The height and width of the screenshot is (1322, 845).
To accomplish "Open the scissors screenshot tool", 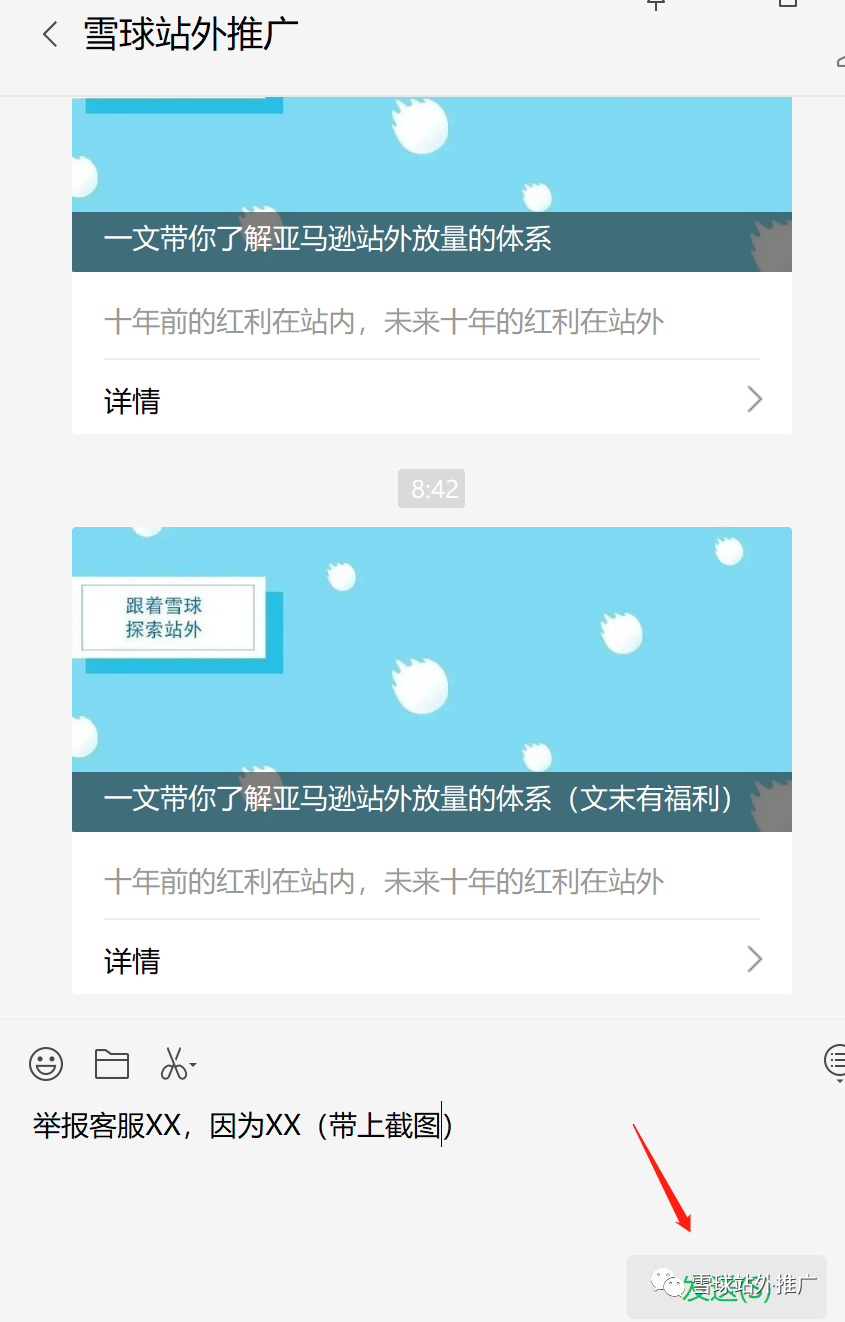I will point(174,1063).
